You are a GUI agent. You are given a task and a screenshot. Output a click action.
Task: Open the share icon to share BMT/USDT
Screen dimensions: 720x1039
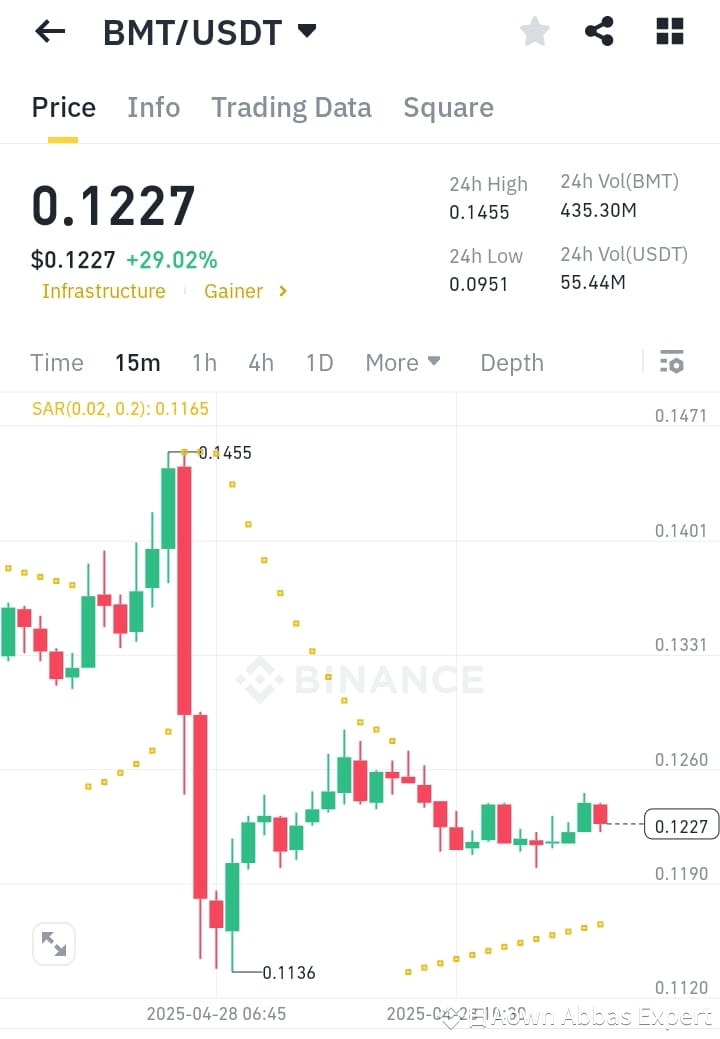tap(599, 31)
